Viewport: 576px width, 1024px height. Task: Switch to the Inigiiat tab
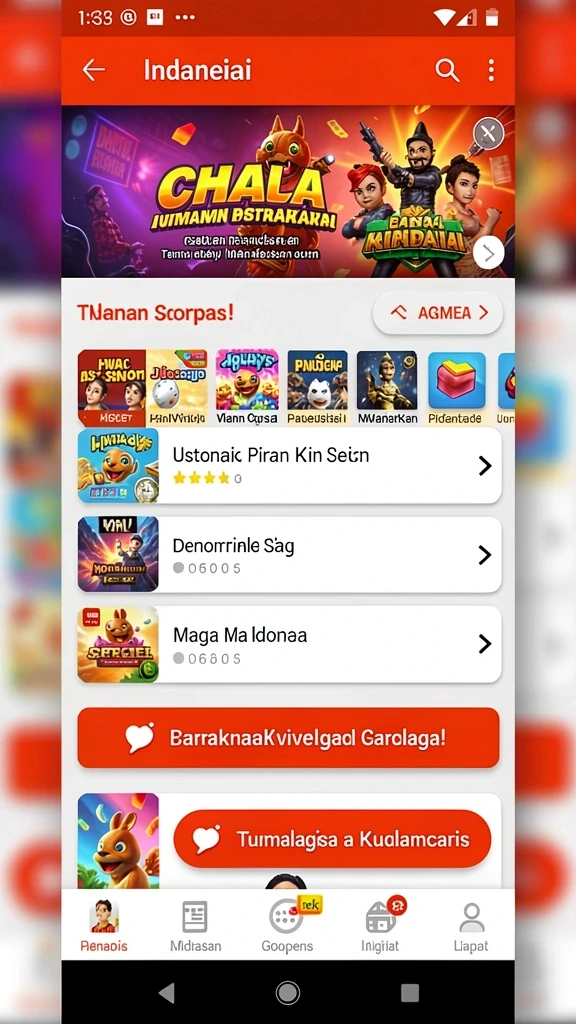[x=380, y=926]
